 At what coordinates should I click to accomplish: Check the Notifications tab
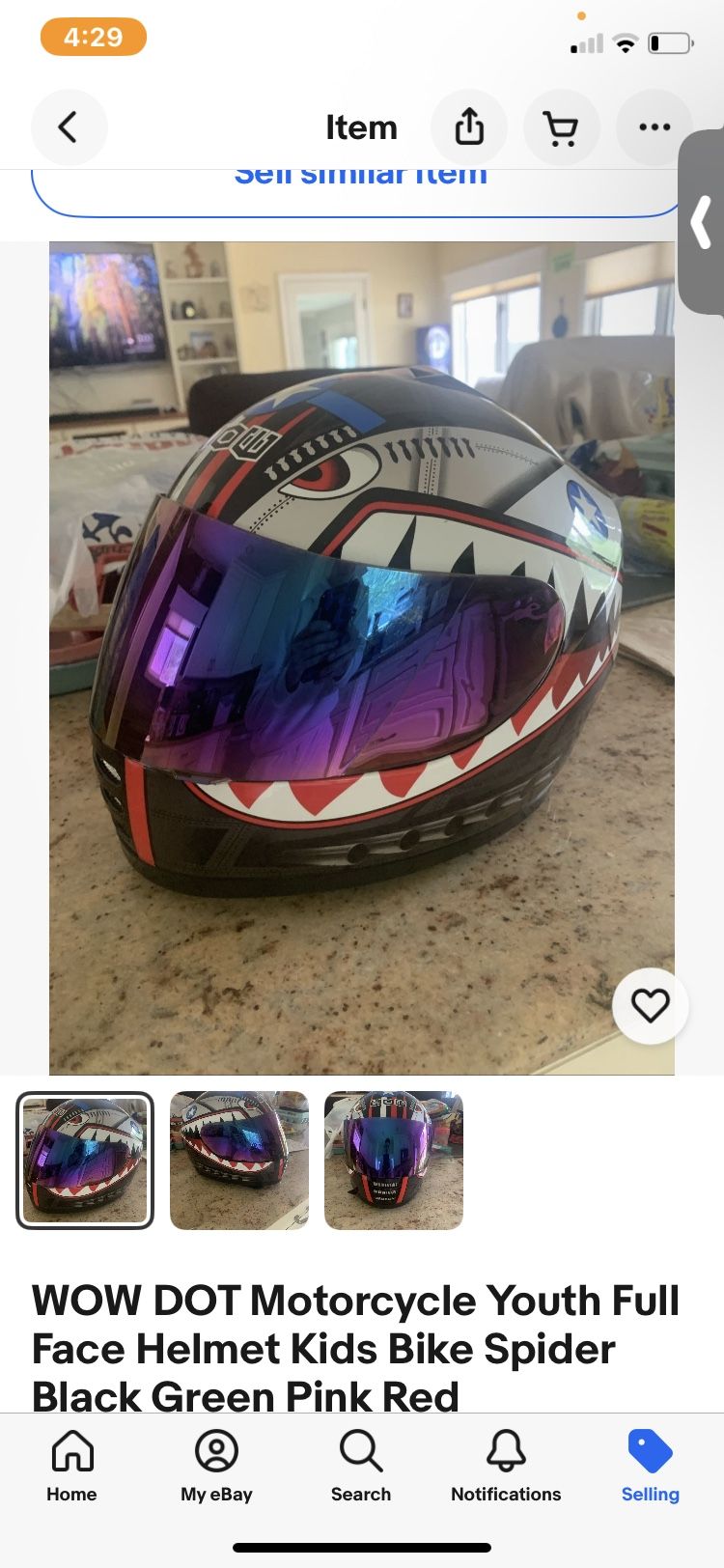506,1466
